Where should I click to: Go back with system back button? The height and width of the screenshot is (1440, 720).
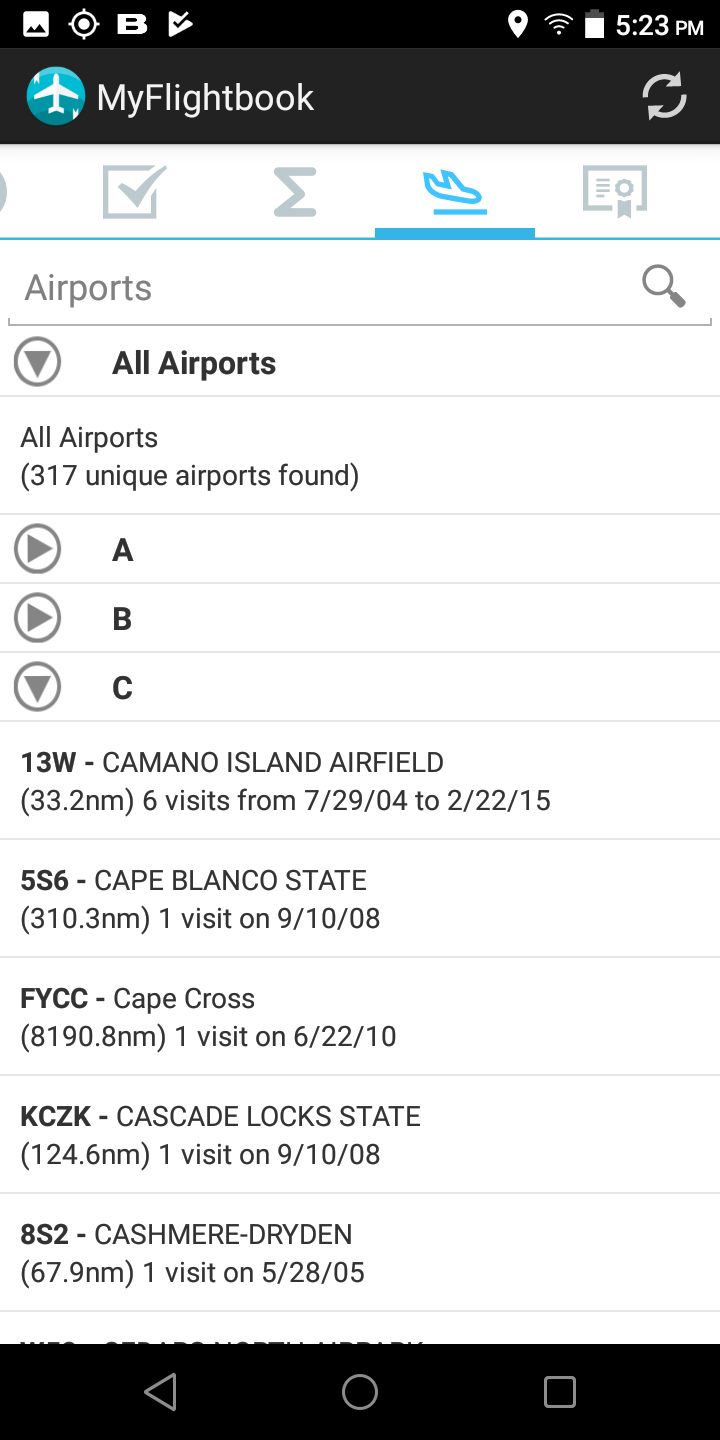click(x=160, y=1392)
